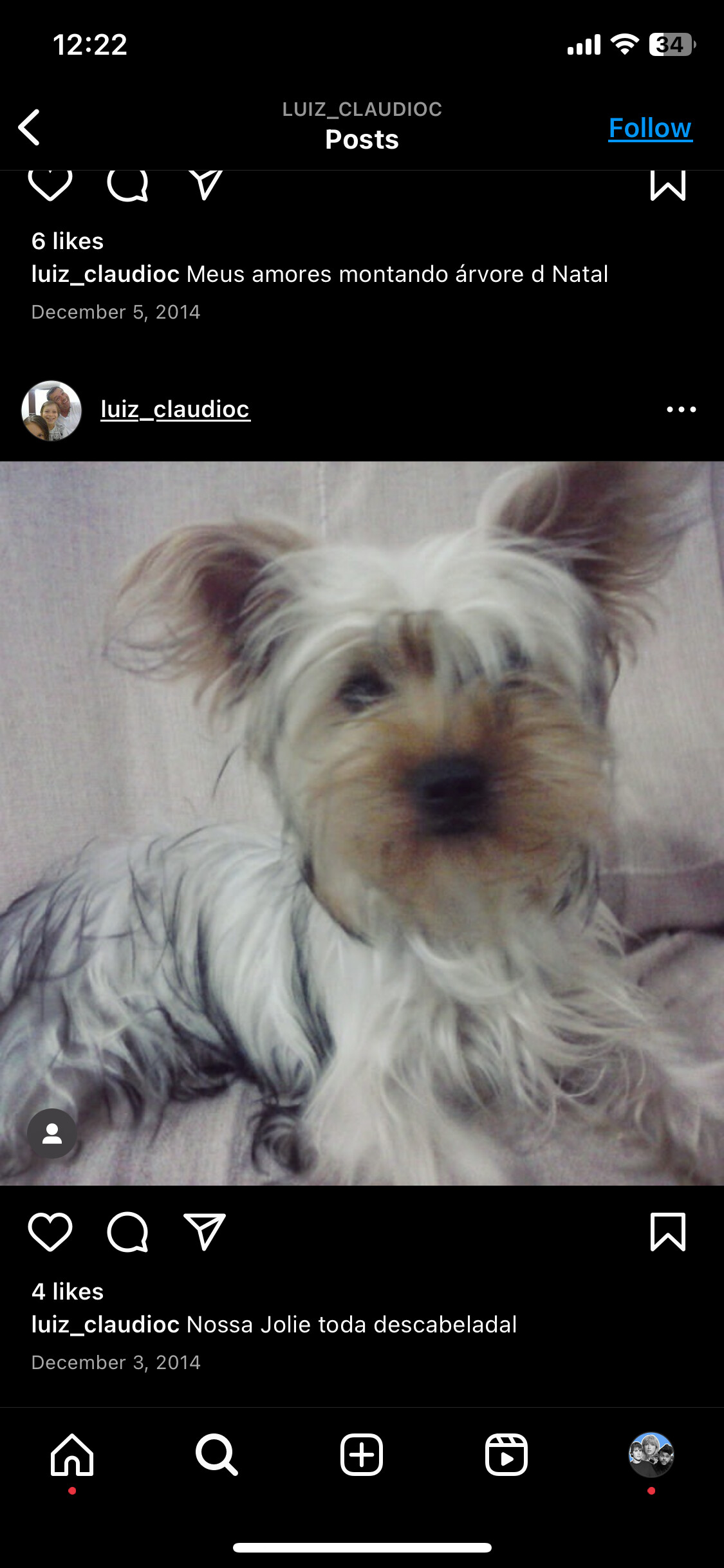
Task: Create a new post
Action: tap(362, 1455)
